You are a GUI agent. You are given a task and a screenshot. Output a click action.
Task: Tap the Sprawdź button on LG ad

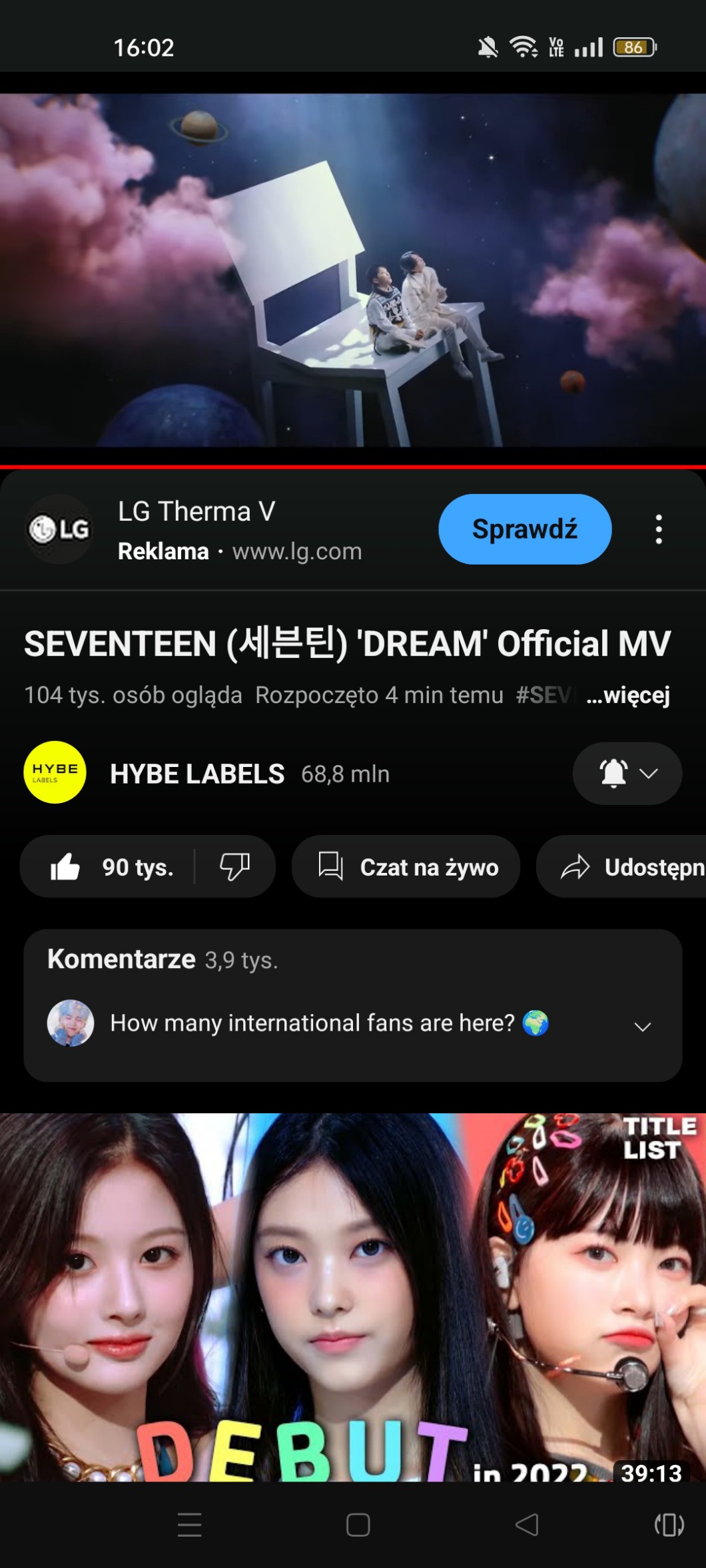(x=524, y=529)
